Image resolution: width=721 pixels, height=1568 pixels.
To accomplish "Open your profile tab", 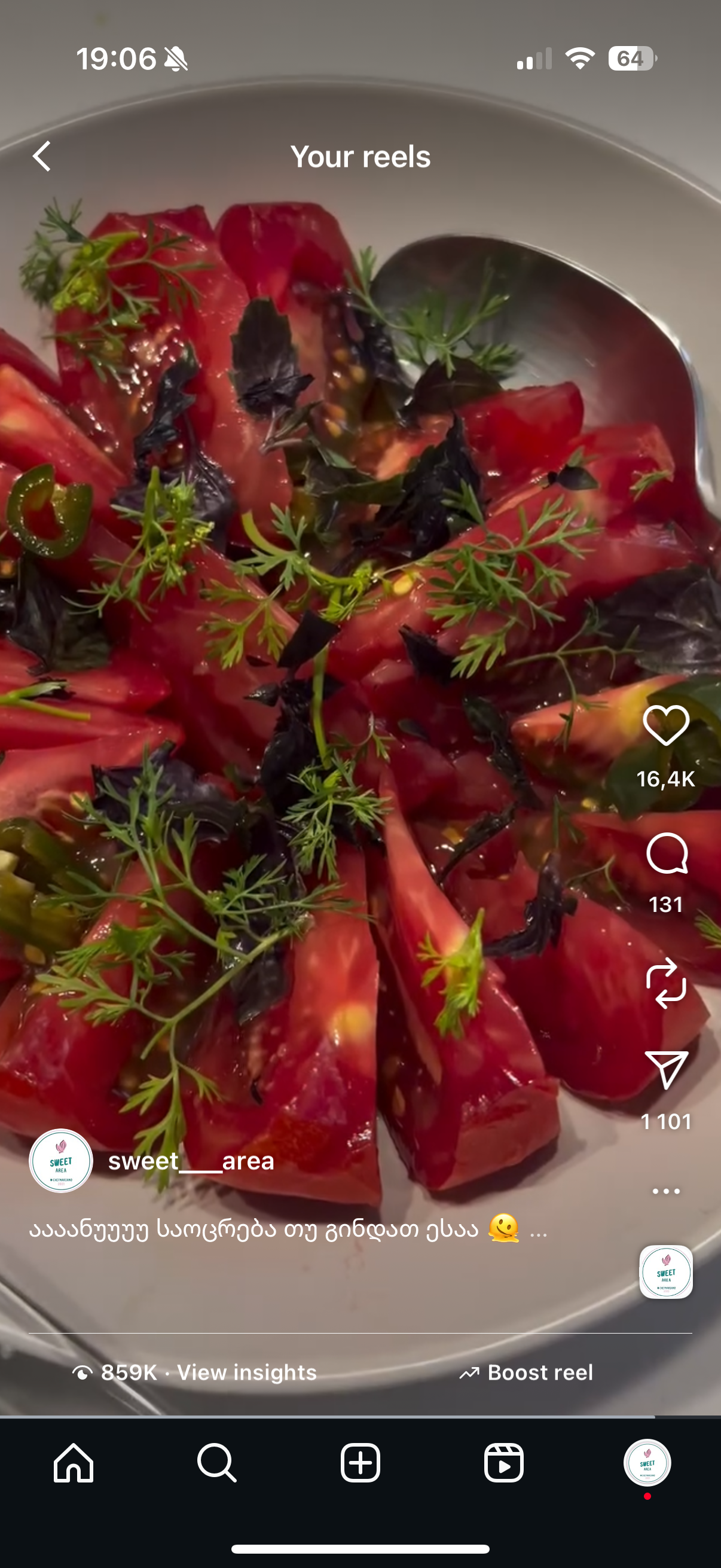I will coord(647,1462).
